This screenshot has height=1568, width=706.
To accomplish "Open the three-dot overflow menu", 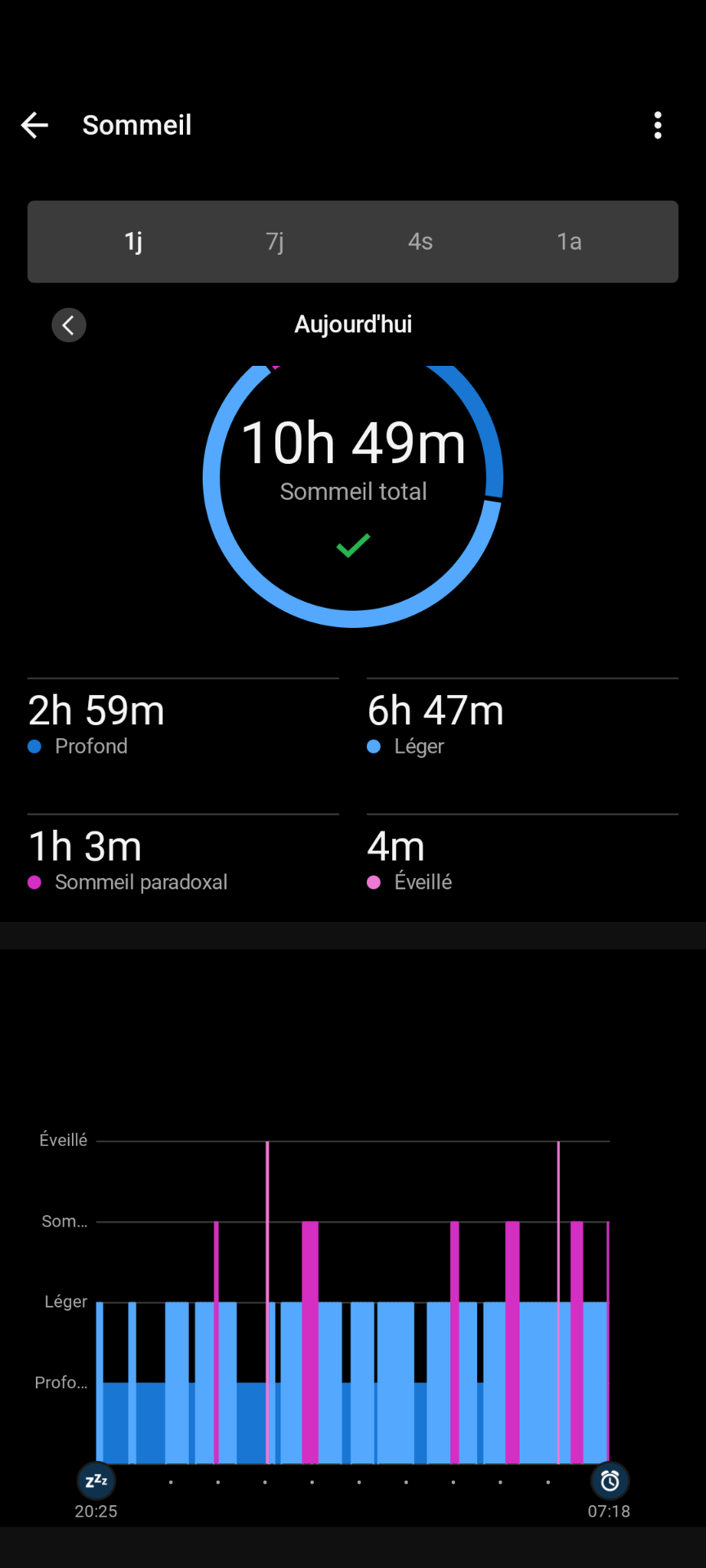I will 658,125.
